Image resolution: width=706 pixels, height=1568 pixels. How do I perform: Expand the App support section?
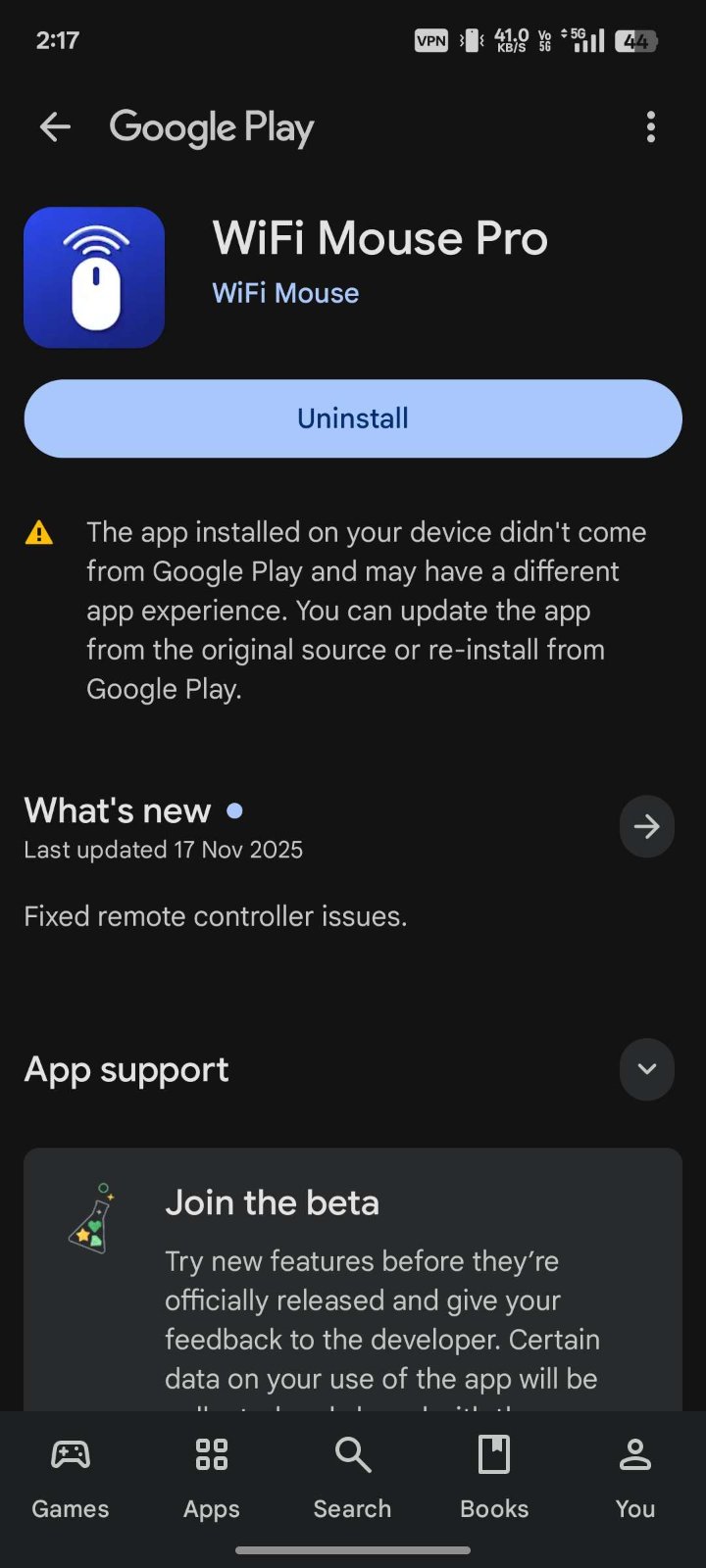coord(646,1069)
